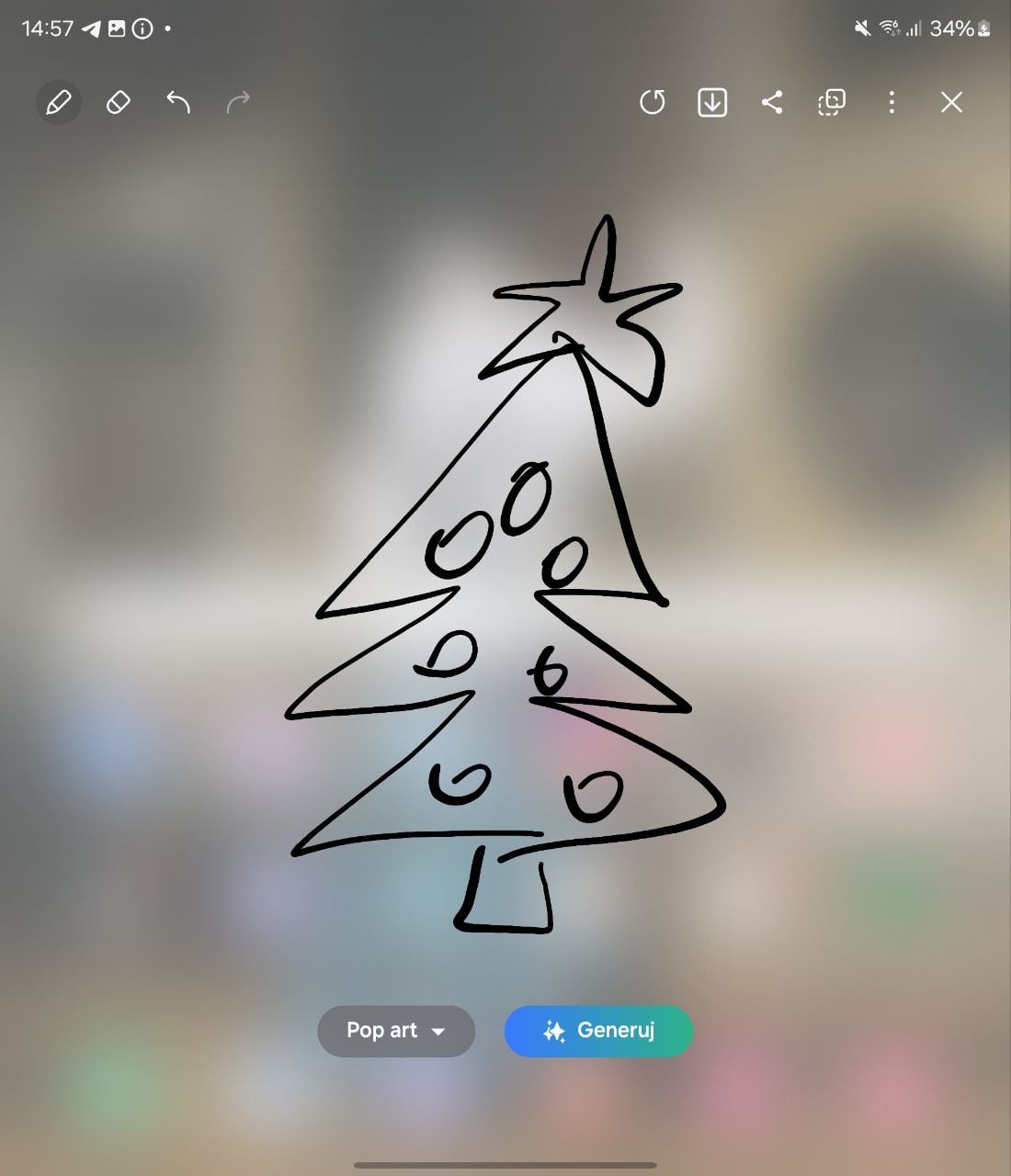Open the three-dot overflow menu
The width and height of the screenshot is (1011, 1176).
point(892,102)
